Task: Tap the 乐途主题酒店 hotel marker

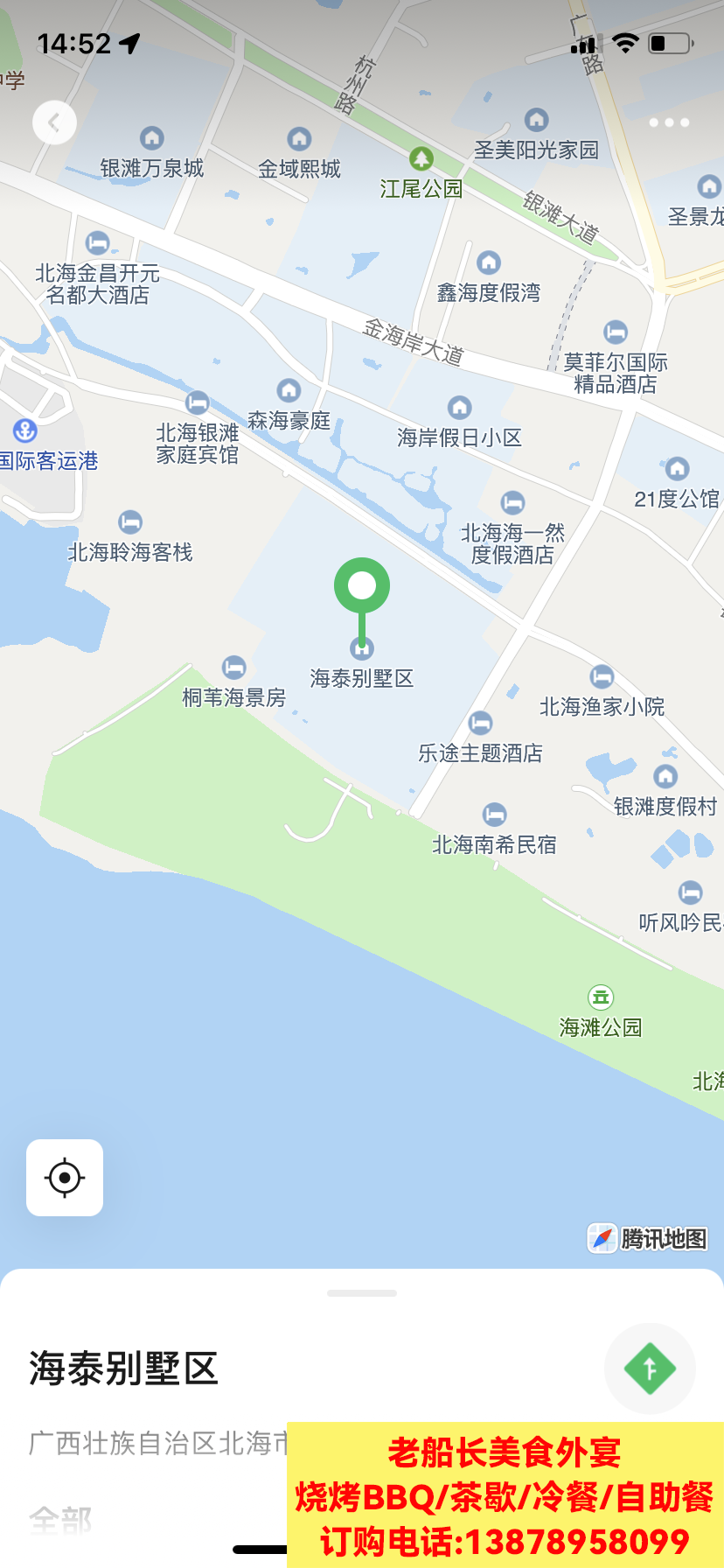Action: tap(480, 723)
